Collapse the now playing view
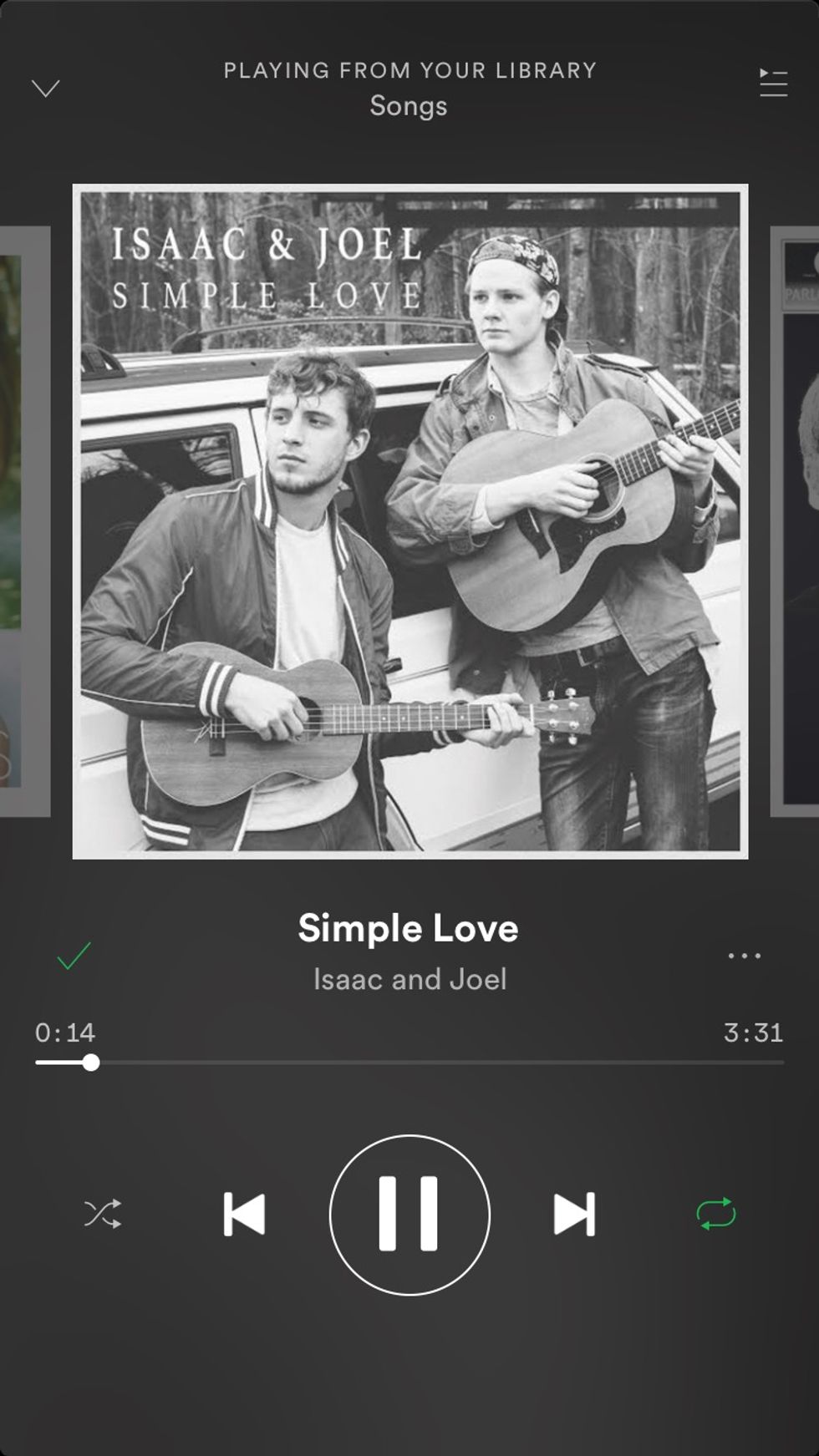Screen dimensions: 819x1456 click(46, 88)
